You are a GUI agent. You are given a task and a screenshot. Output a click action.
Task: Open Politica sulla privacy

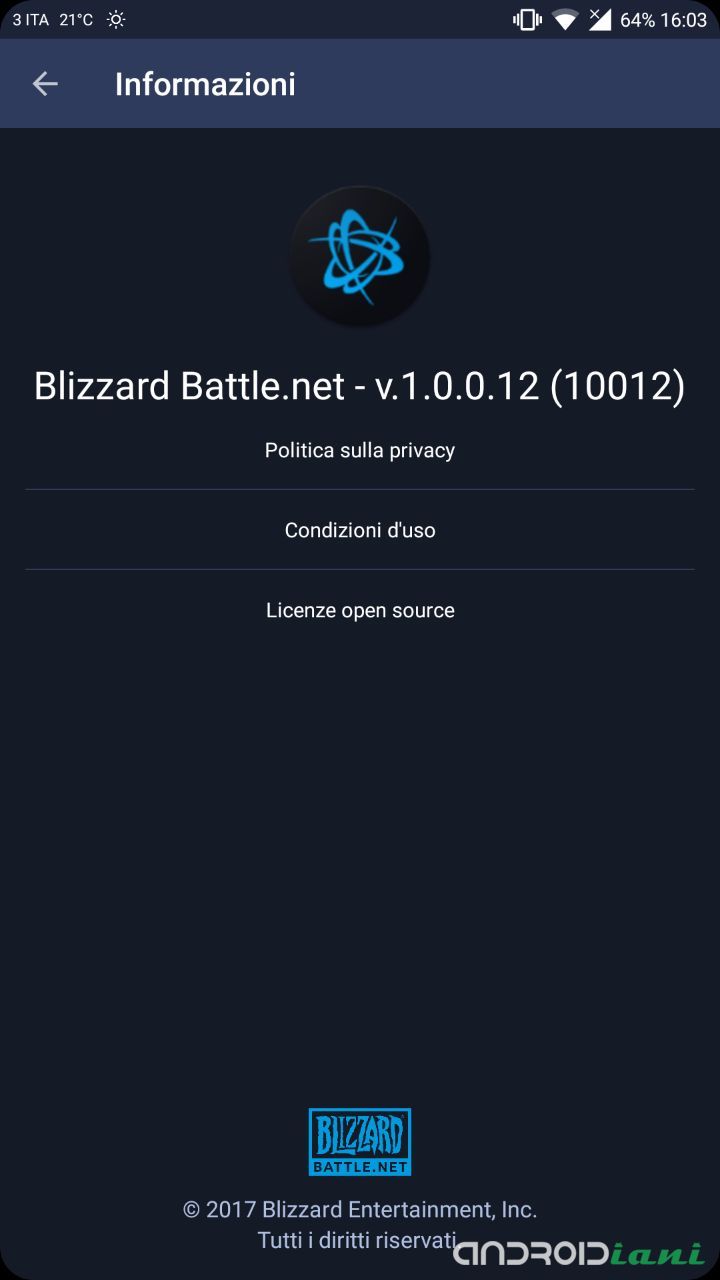pyautogui.click(x=360, y=450)
